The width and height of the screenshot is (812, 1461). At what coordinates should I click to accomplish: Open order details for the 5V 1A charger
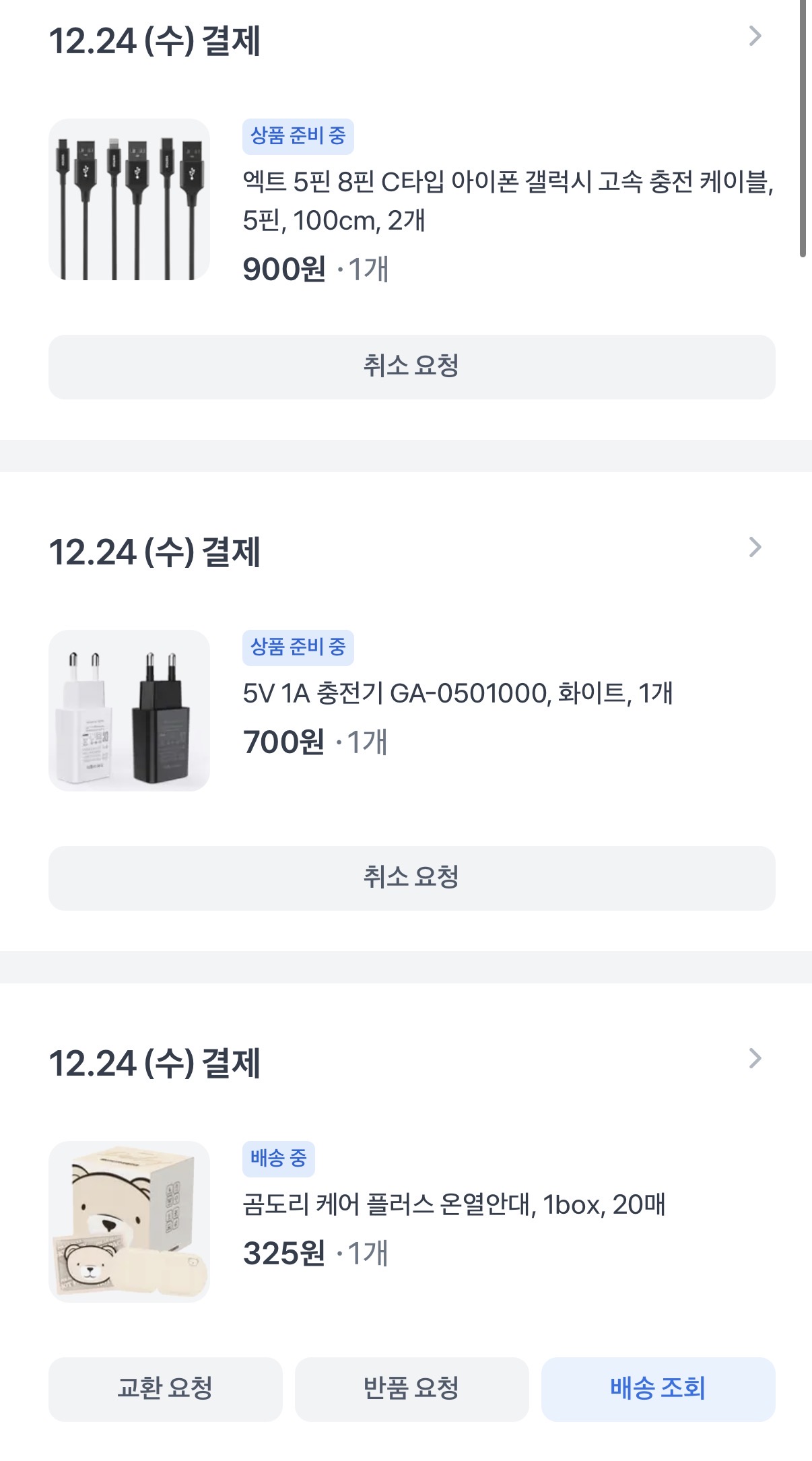click(755, 548)
